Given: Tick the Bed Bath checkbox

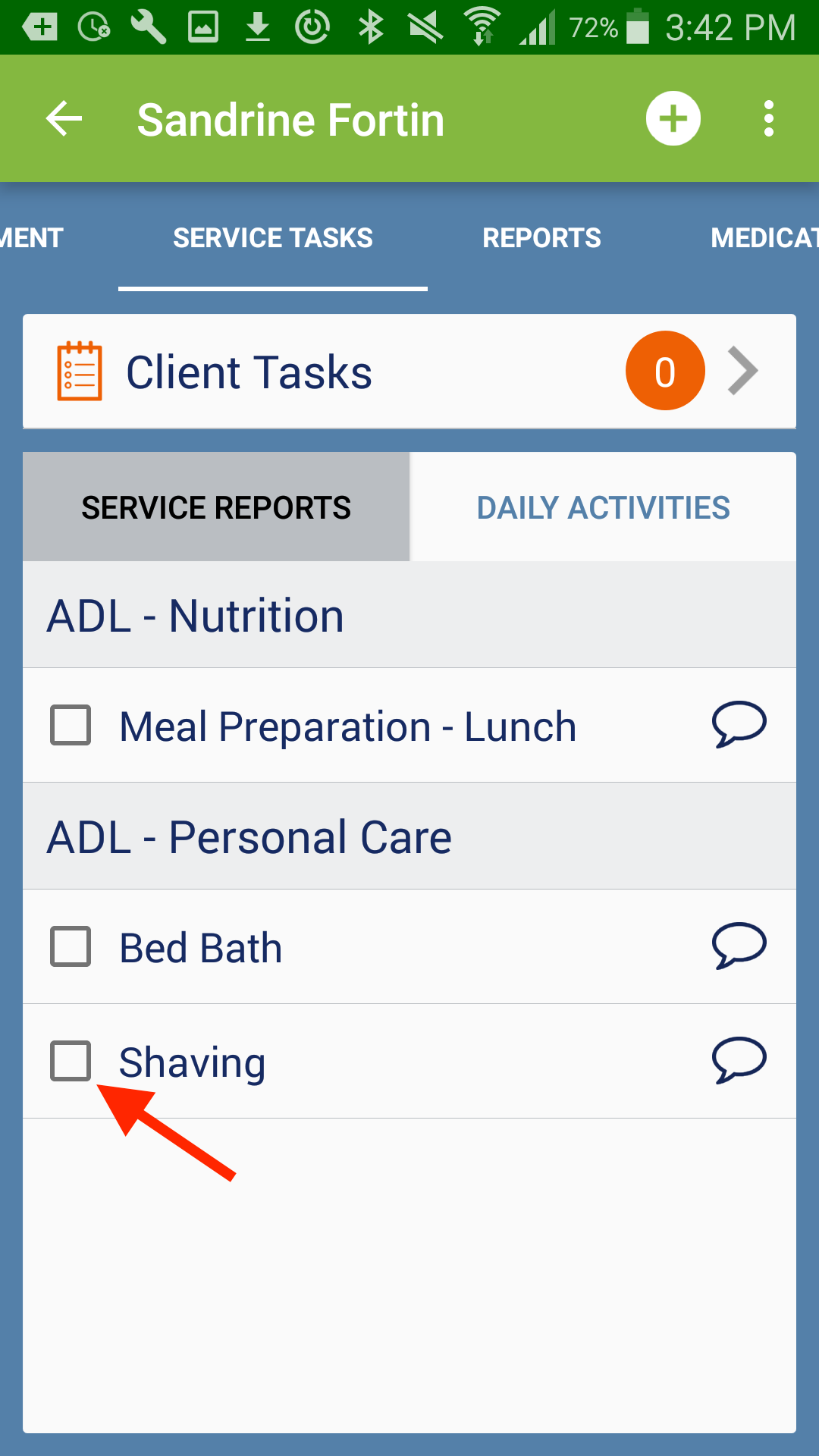Looking at the screenshot, I should 71,946.
